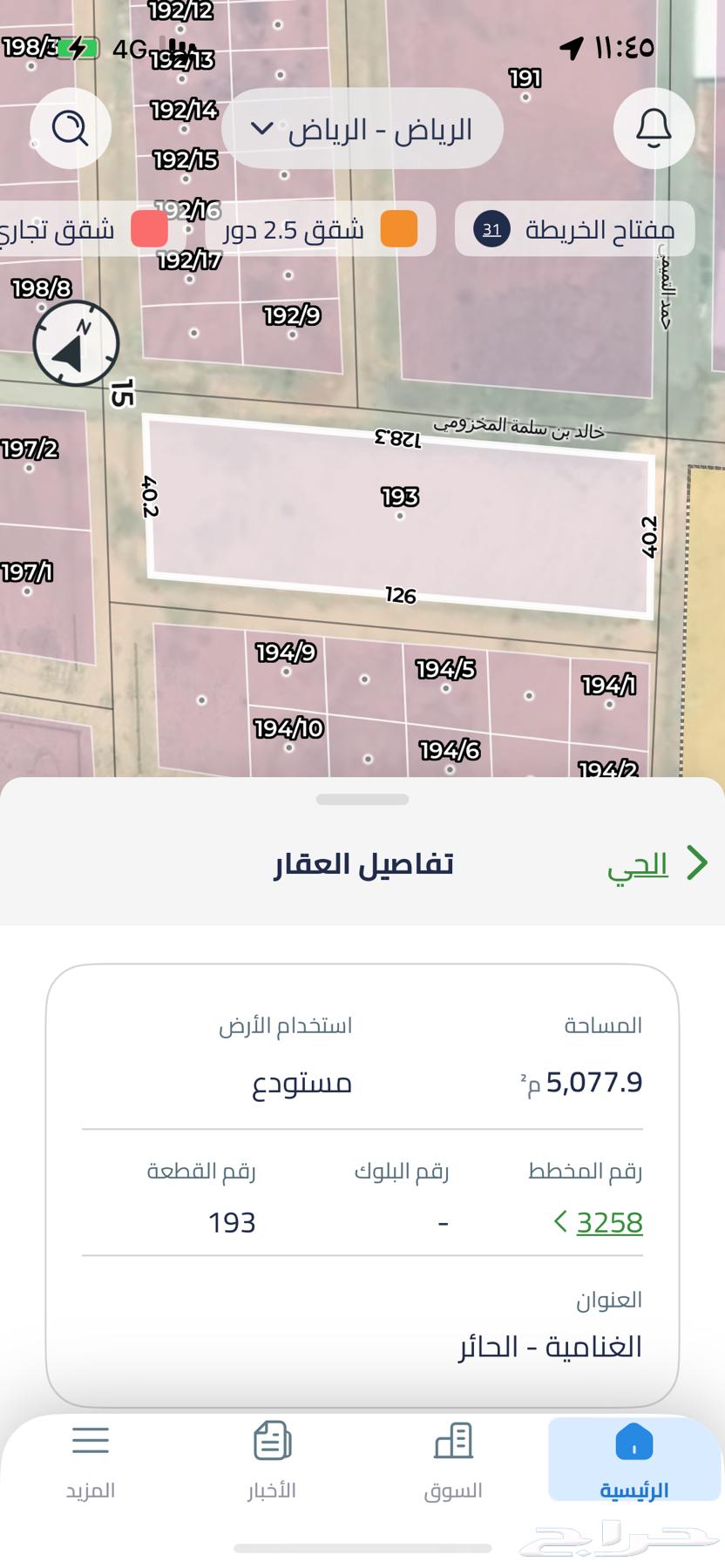725x1568 pixels.
Task: Tap the compass orientation icon
Action: pyautogui.click(x=77, y=343)
